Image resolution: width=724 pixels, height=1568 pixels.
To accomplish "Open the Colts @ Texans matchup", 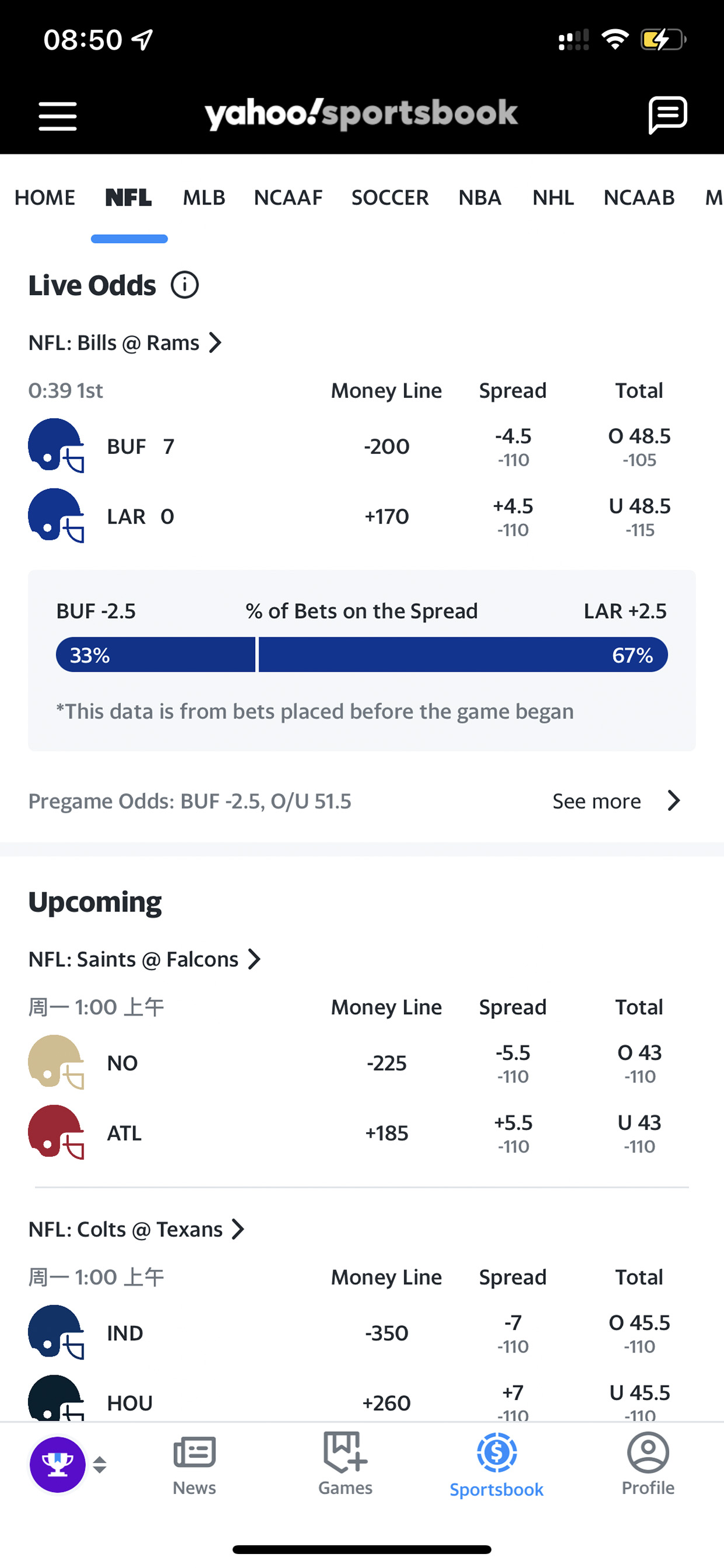I will point(136,1230).
